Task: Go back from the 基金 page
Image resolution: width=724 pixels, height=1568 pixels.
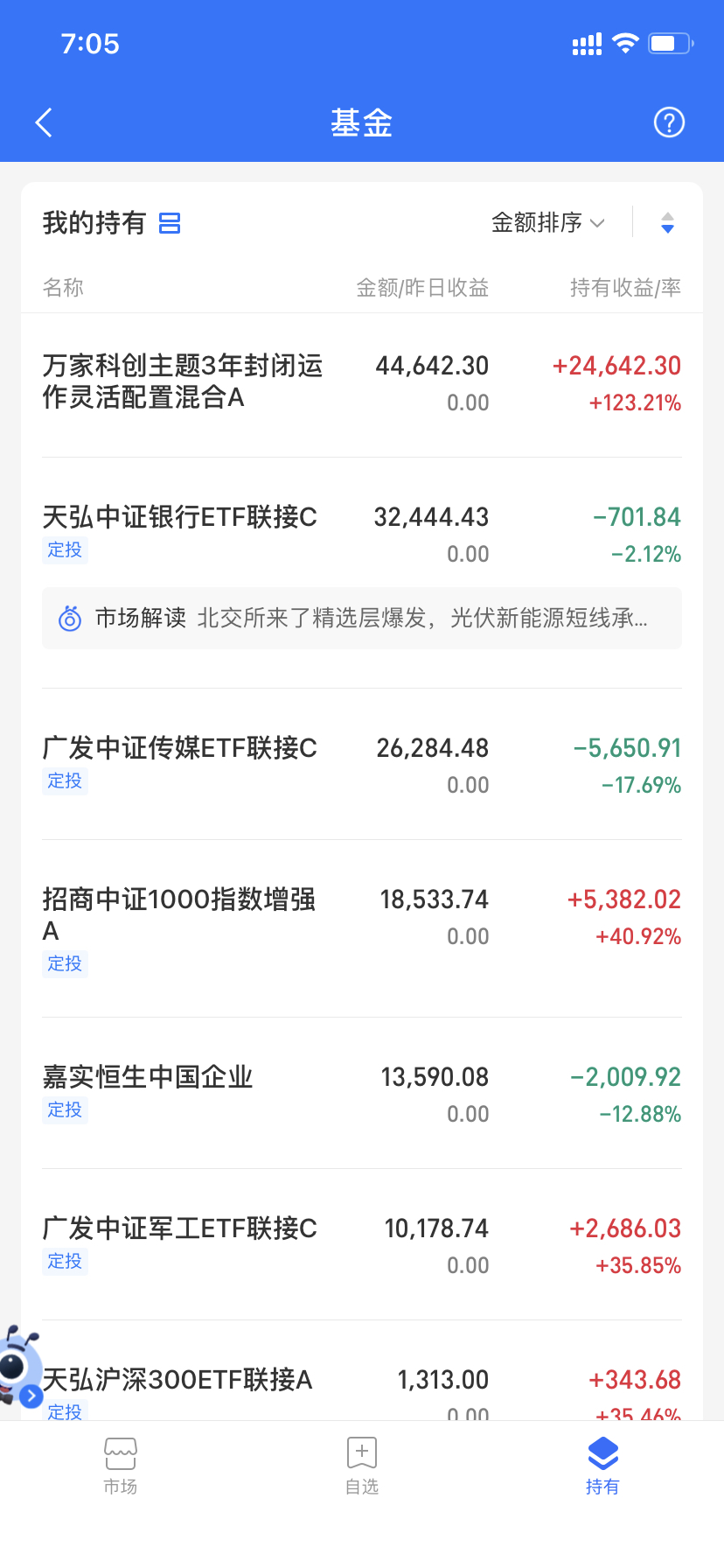Action: tap(45, 122)
